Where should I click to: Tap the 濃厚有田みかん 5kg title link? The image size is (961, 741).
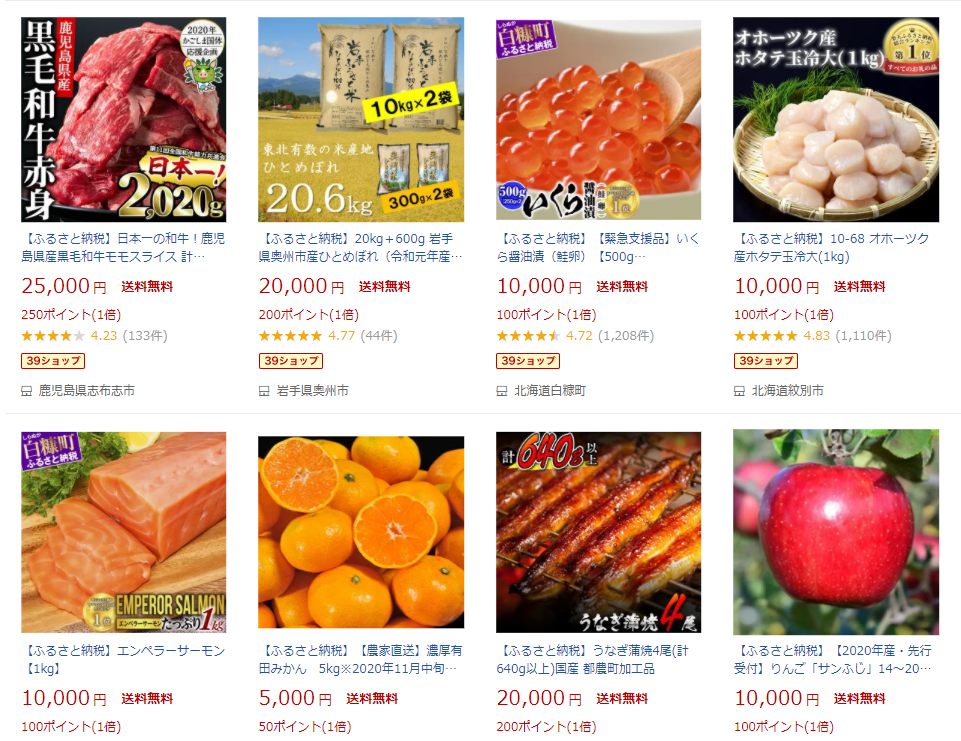click(x=361, y=660)
